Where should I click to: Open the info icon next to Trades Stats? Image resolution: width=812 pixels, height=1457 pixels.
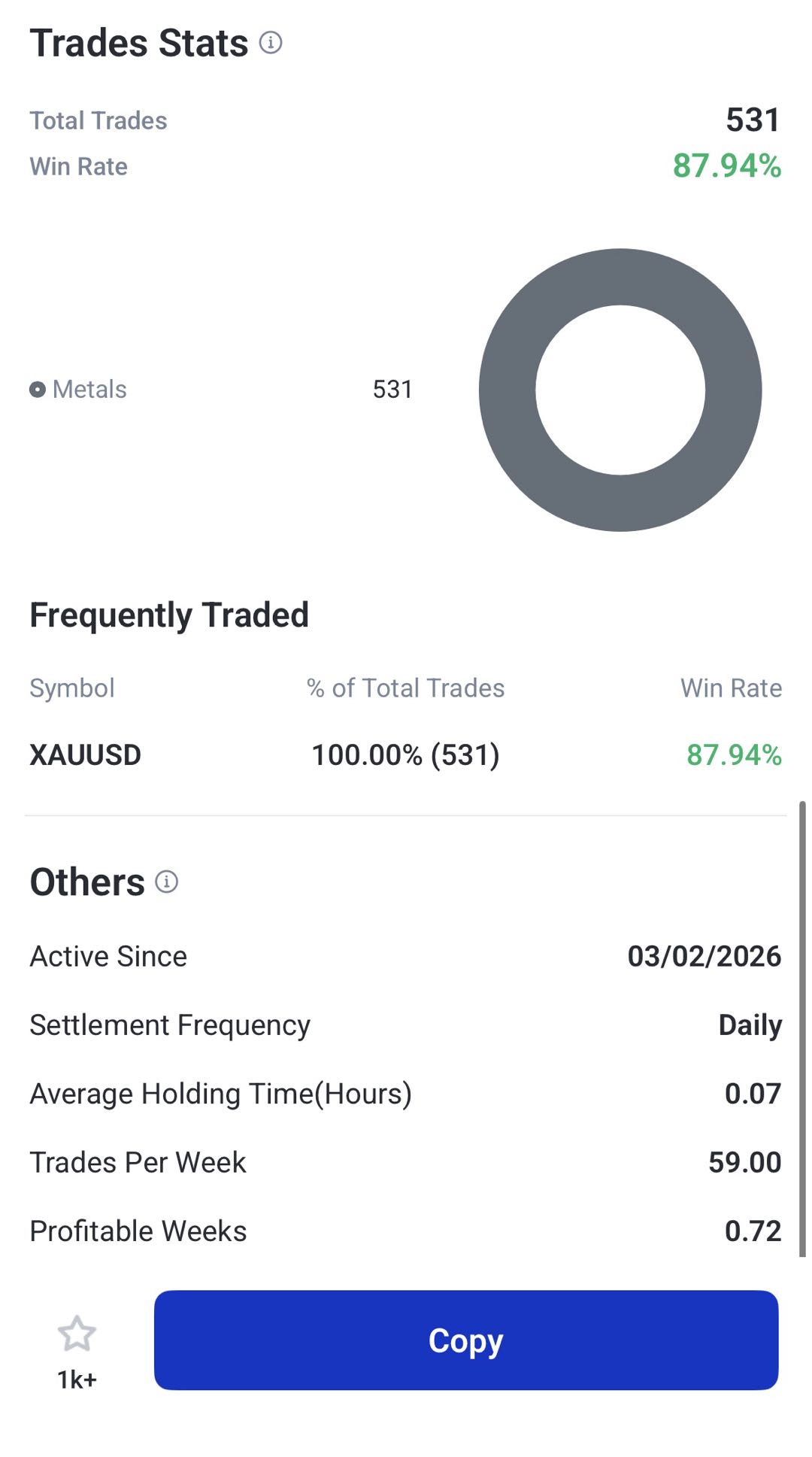tap(271, 43)
